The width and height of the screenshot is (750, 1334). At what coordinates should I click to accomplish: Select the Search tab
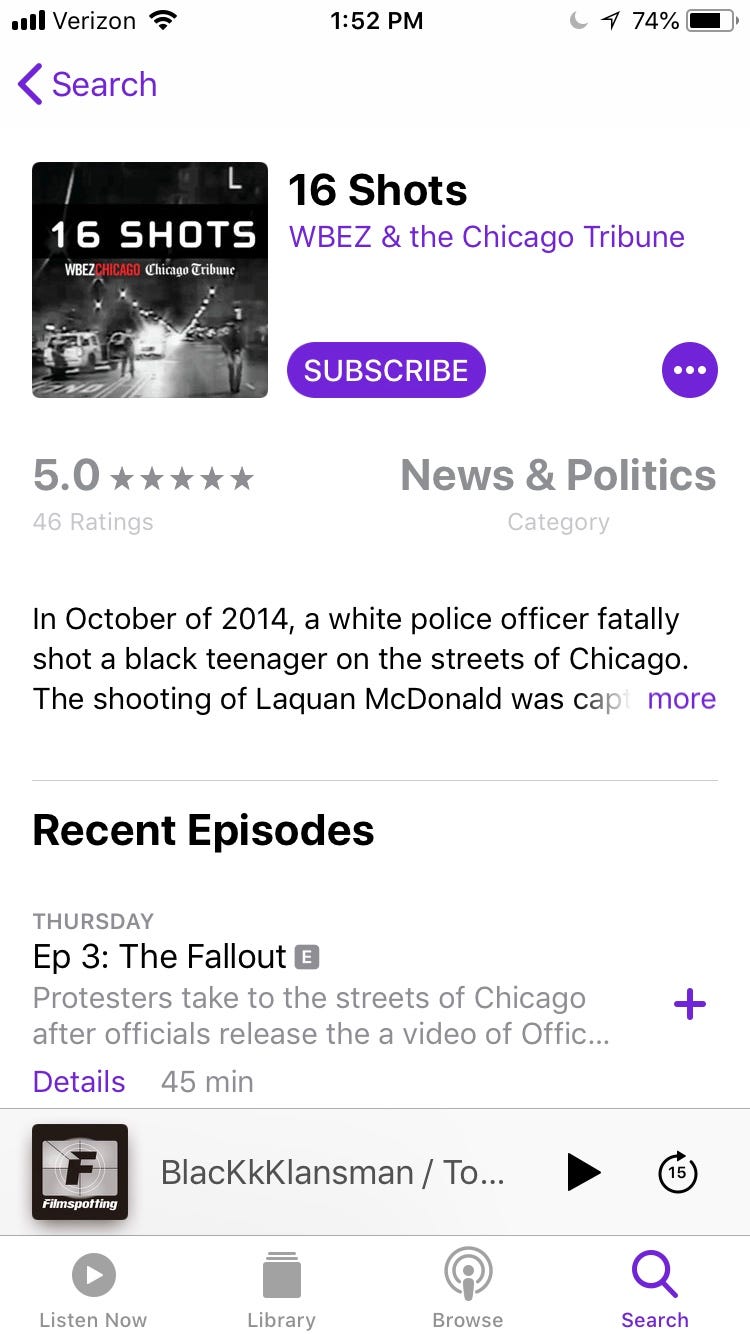pos(655,1290)
